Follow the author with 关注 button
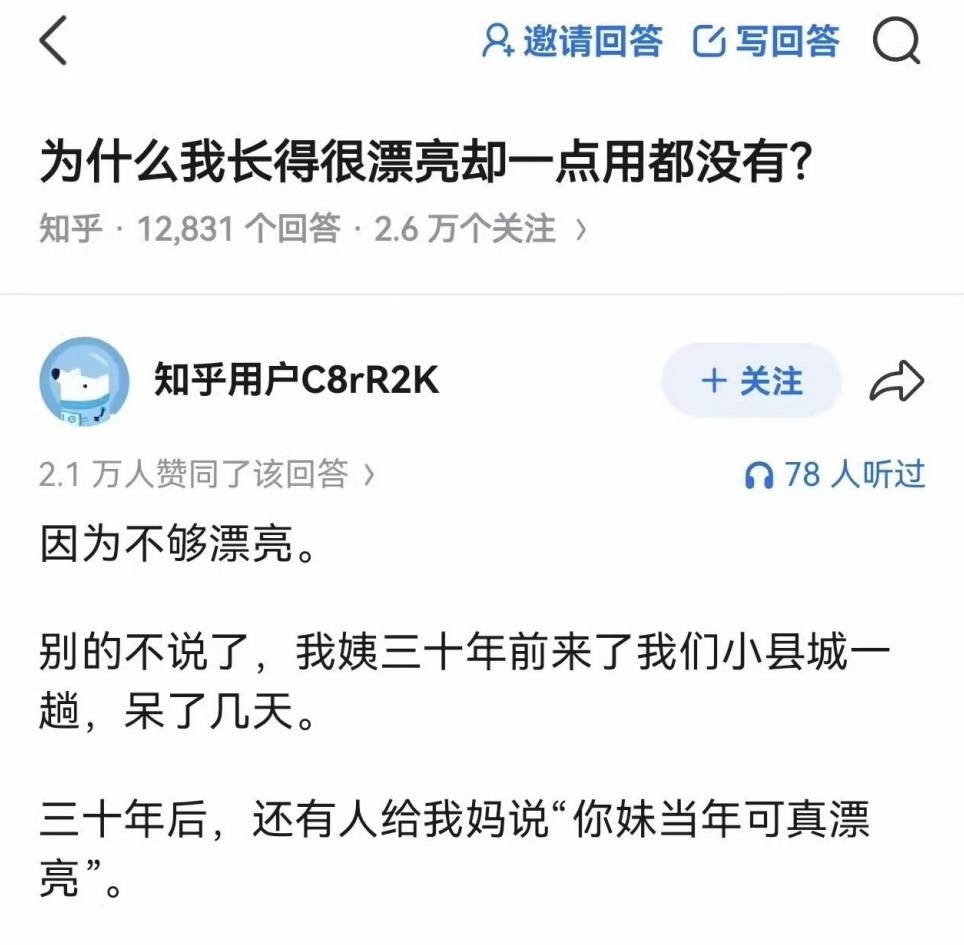Image resolution: width=964 pixels, height=945 pixels. [751, 381]
